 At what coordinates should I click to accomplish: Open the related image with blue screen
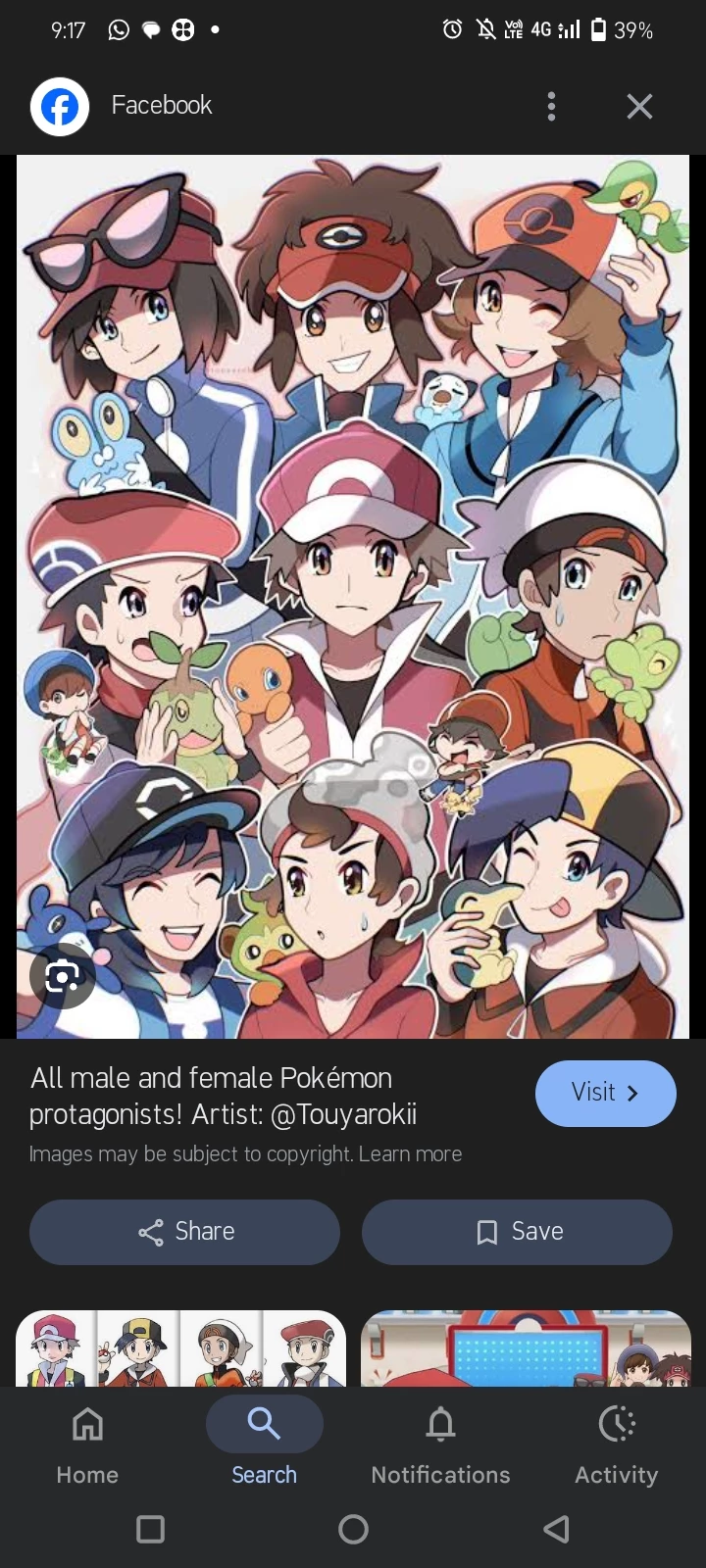coord(526,1348)
